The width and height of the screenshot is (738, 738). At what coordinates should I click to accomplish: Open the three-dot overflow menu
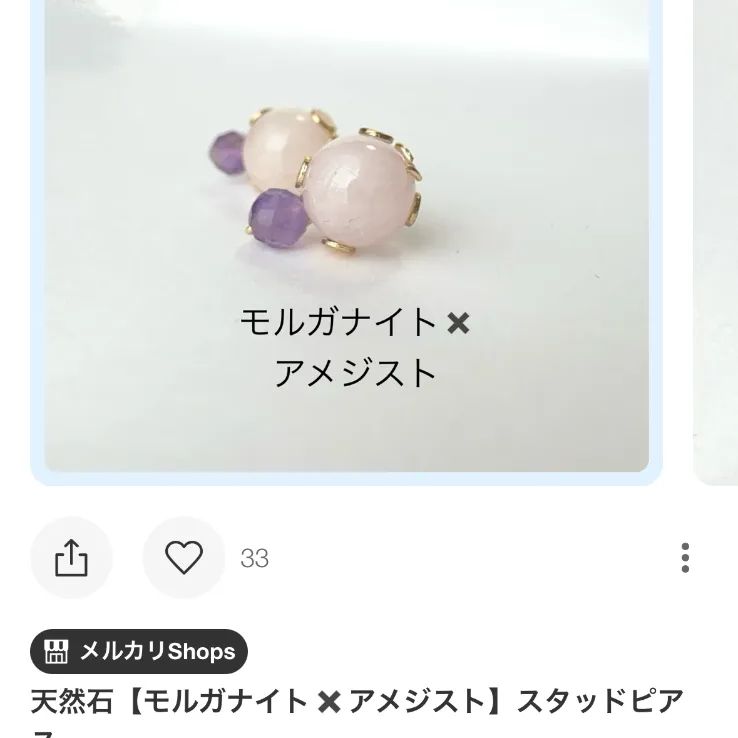685,558
